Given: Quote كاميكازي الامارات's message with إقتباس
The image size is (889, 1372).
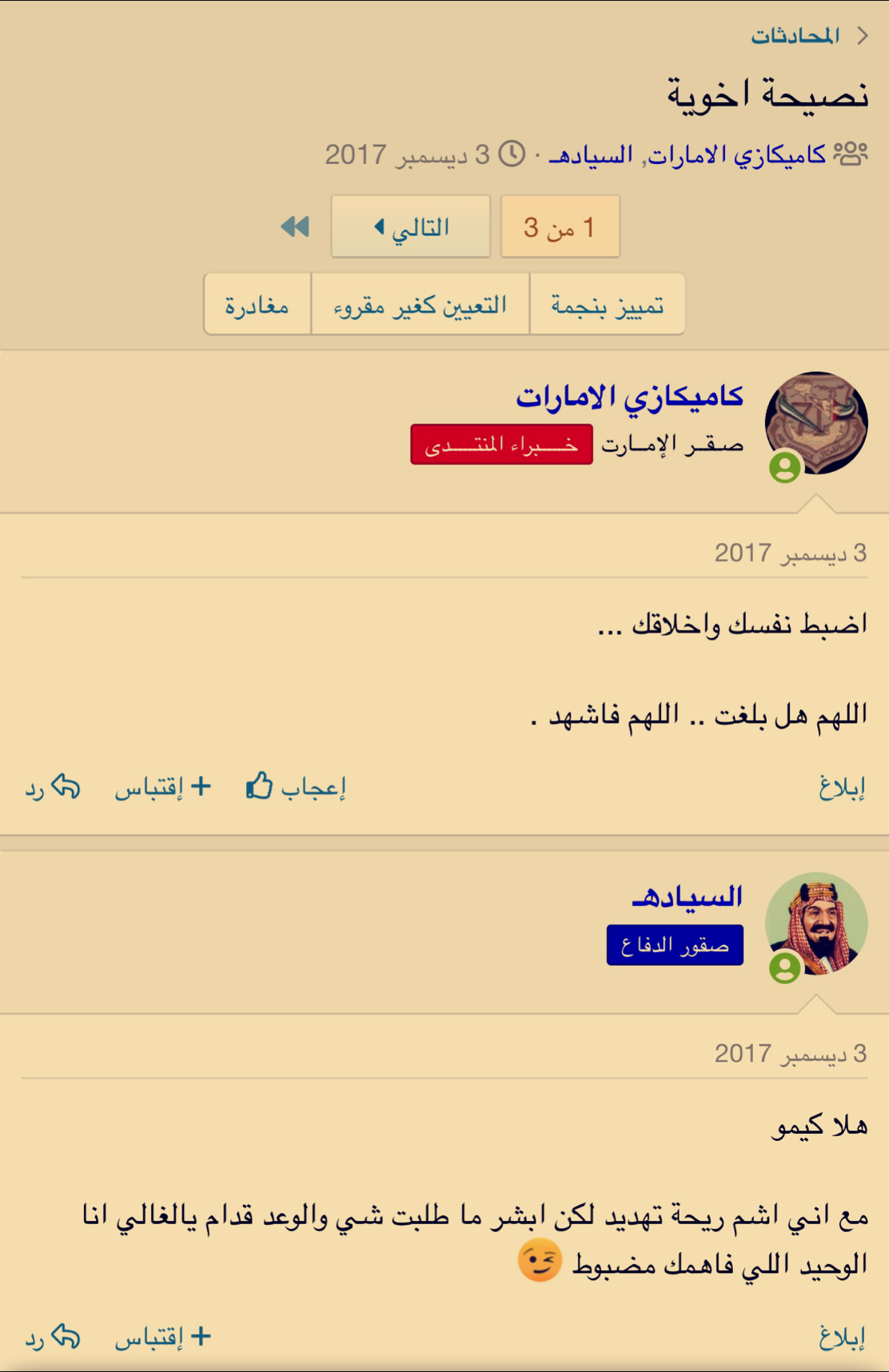Looking at the screenshot, I should [162, 788].
